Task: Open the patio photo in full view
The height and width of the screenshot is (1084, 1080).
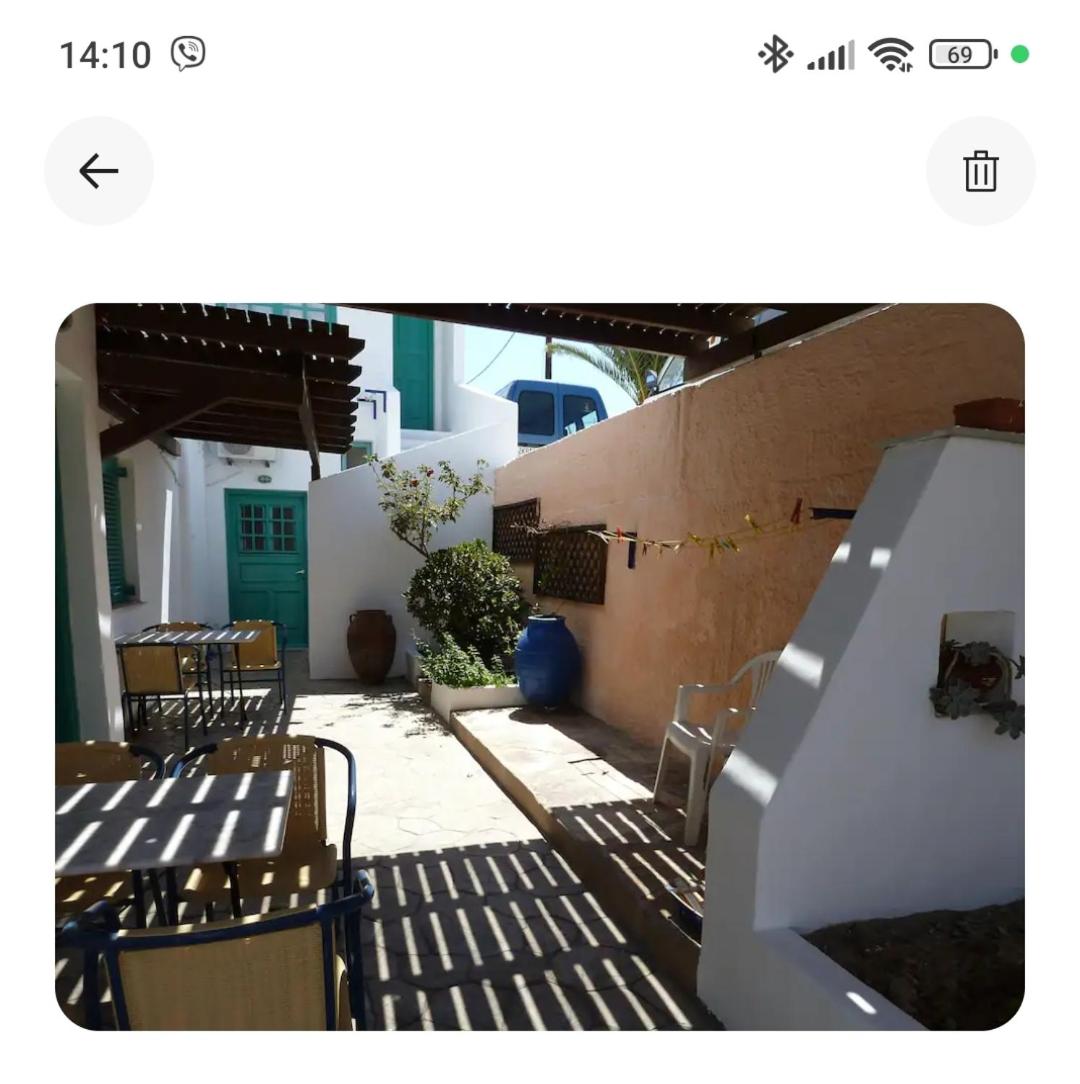Action: click(x=540, y=666)
